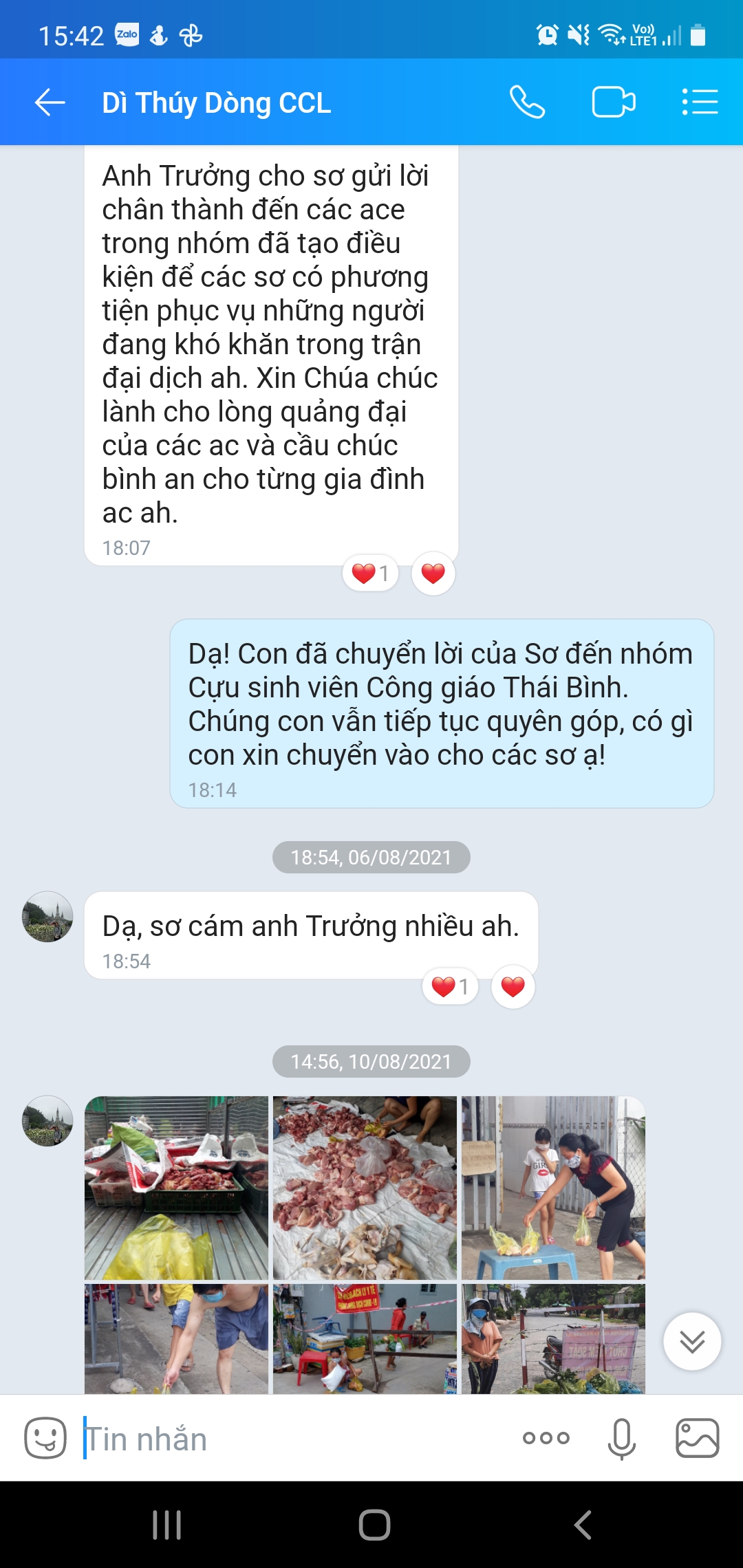Start a video call
Viewport: 743px width, 1568px height.
pos(613,102)
